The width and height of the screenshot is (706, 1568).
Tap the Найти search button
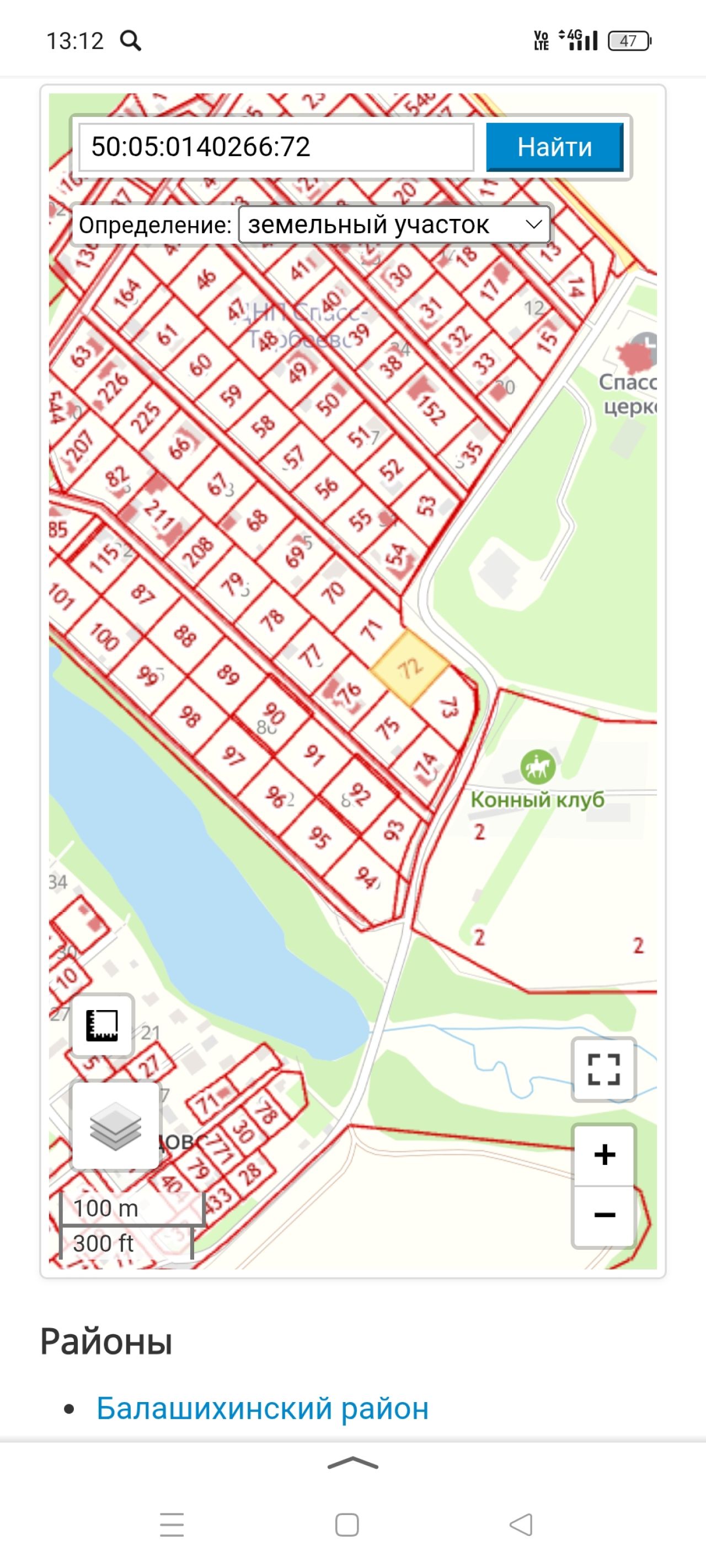(x=554, y=147)
